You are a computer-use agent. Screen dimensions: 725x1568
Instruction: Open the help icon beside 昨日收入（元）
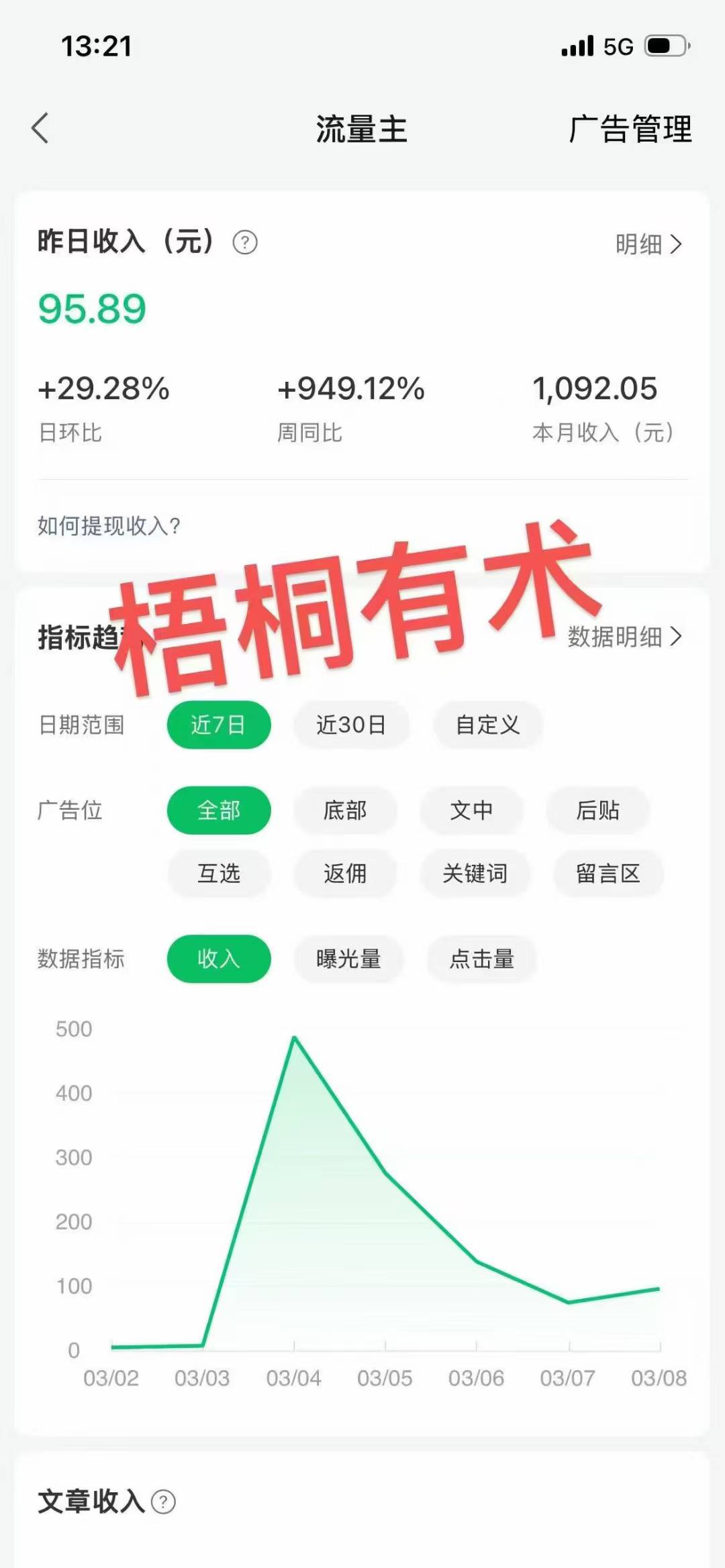(246, 244)
